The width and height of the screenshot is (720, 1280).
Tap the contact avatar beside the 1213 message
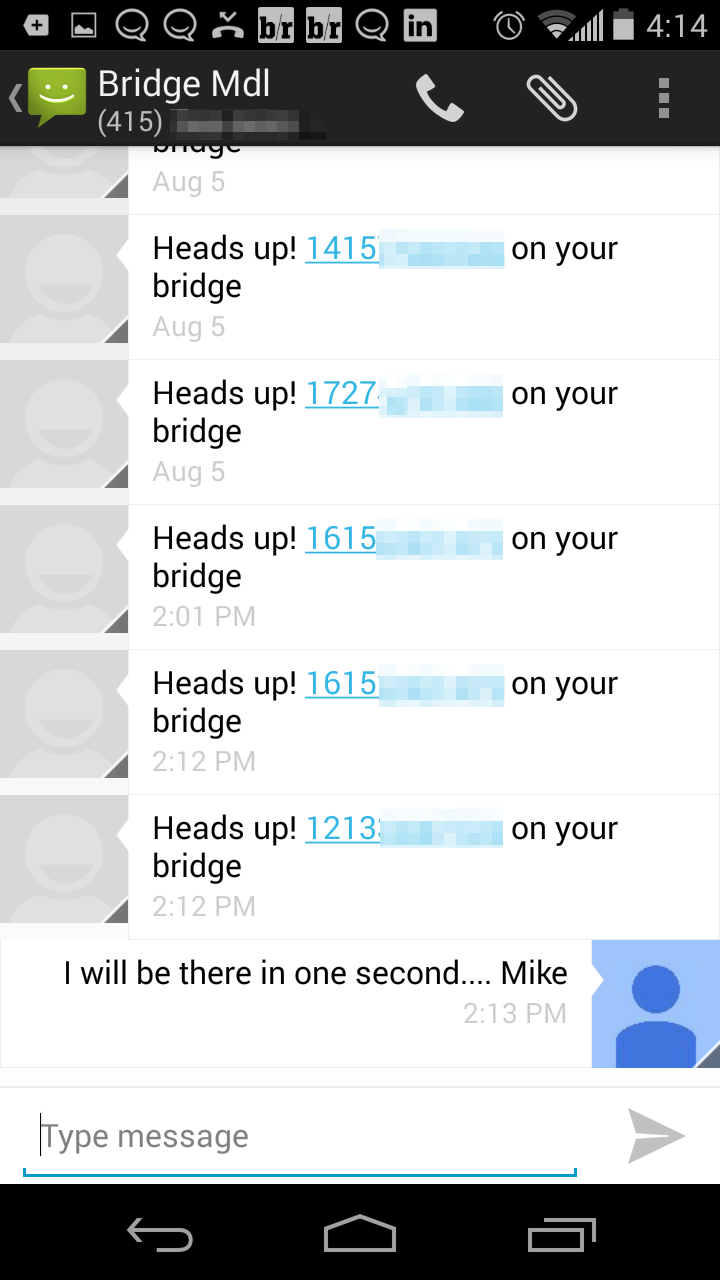pyautogui.click(x=64, y=860)
